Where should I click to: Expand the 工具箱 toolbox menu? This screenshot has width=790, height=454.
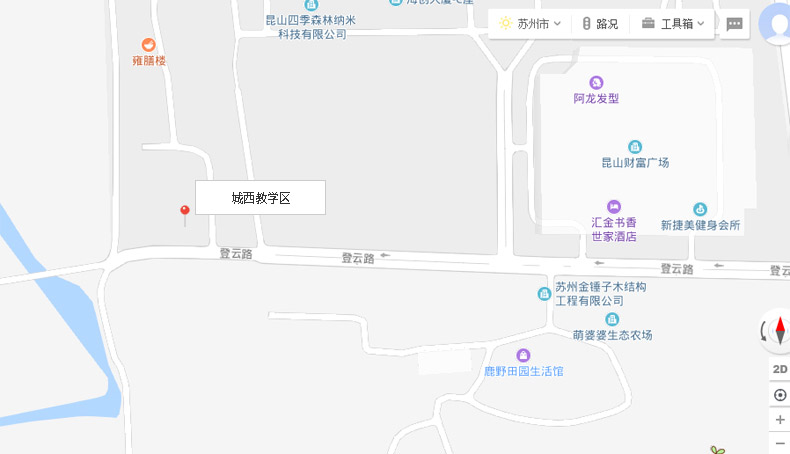point(673,24)
